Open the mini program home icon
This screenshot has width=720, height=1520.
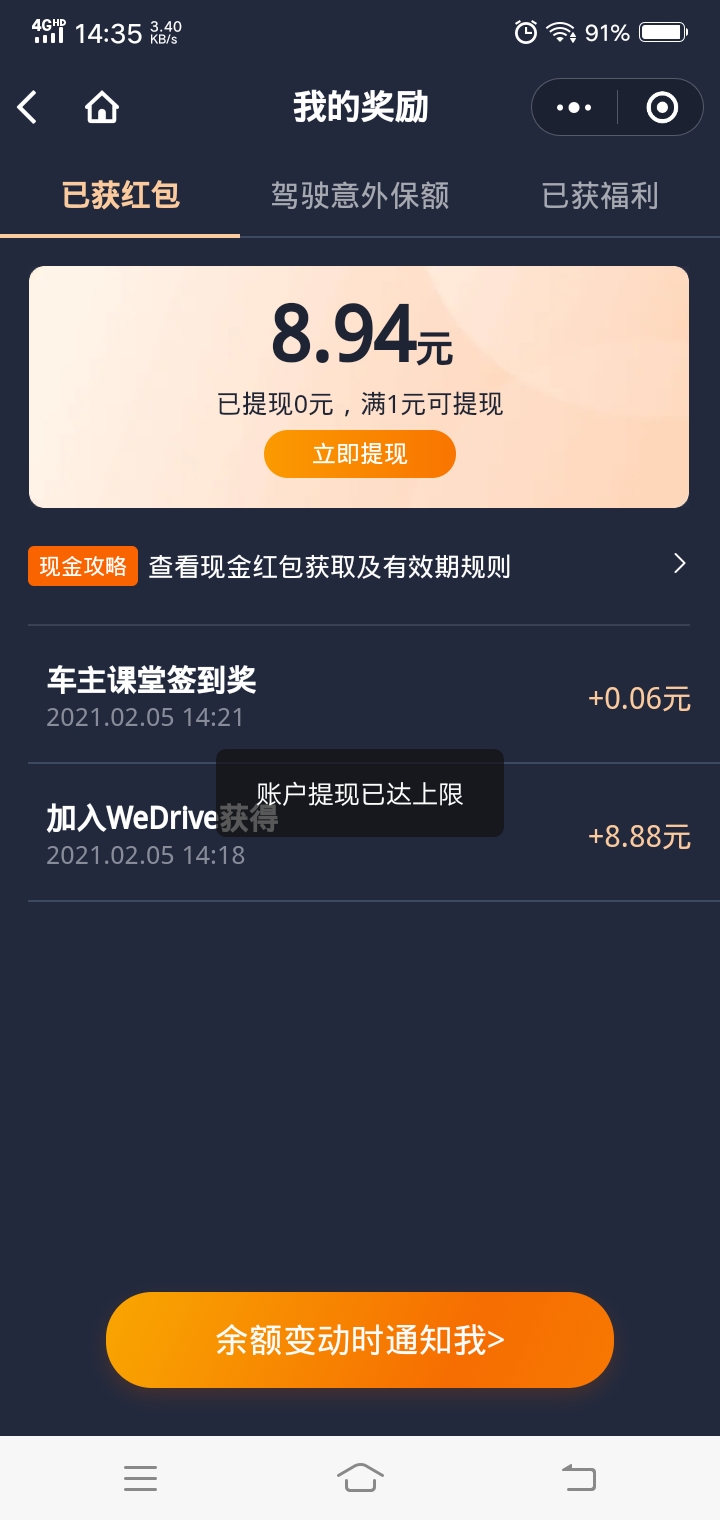102,107
